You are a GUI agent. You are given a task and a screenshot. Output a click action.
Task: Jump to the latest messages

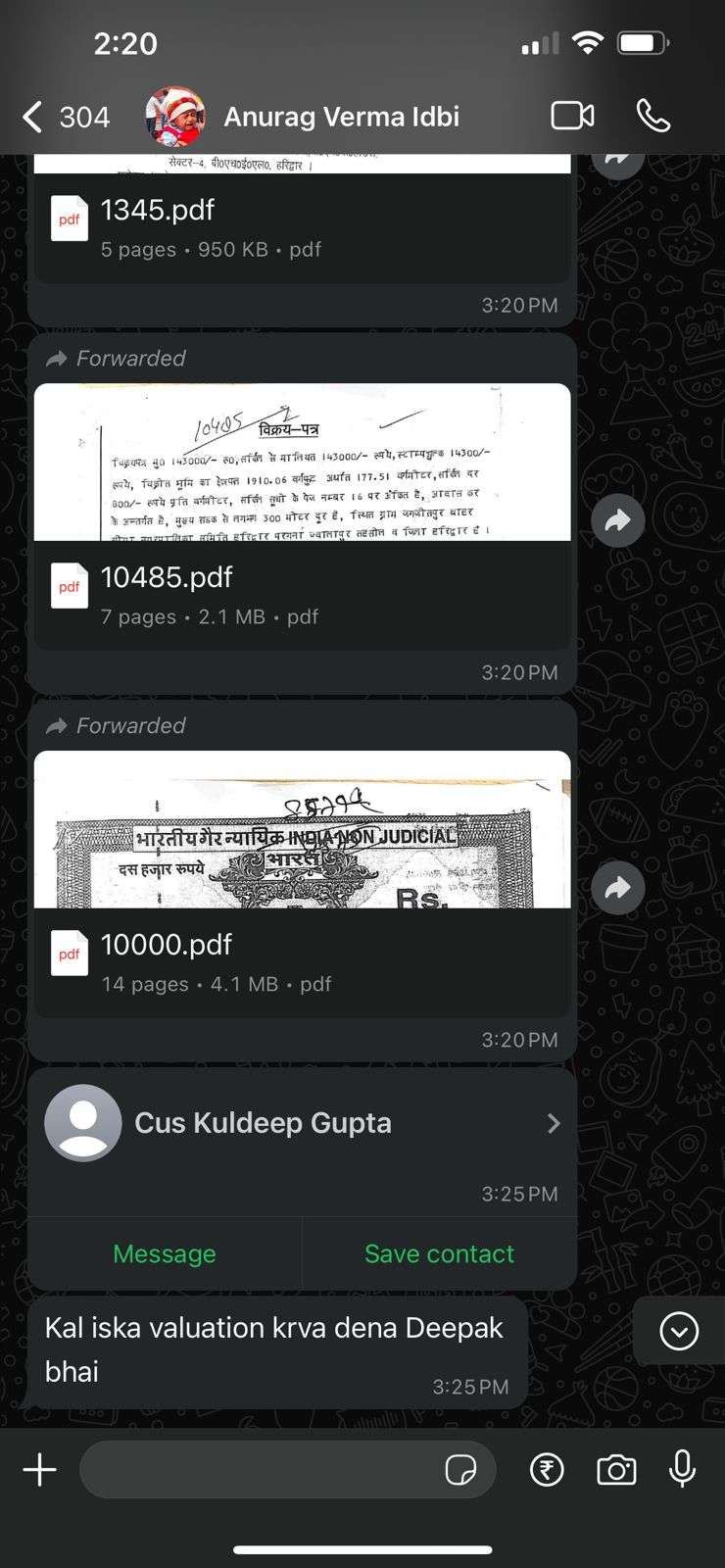[x=679, y=1331]
